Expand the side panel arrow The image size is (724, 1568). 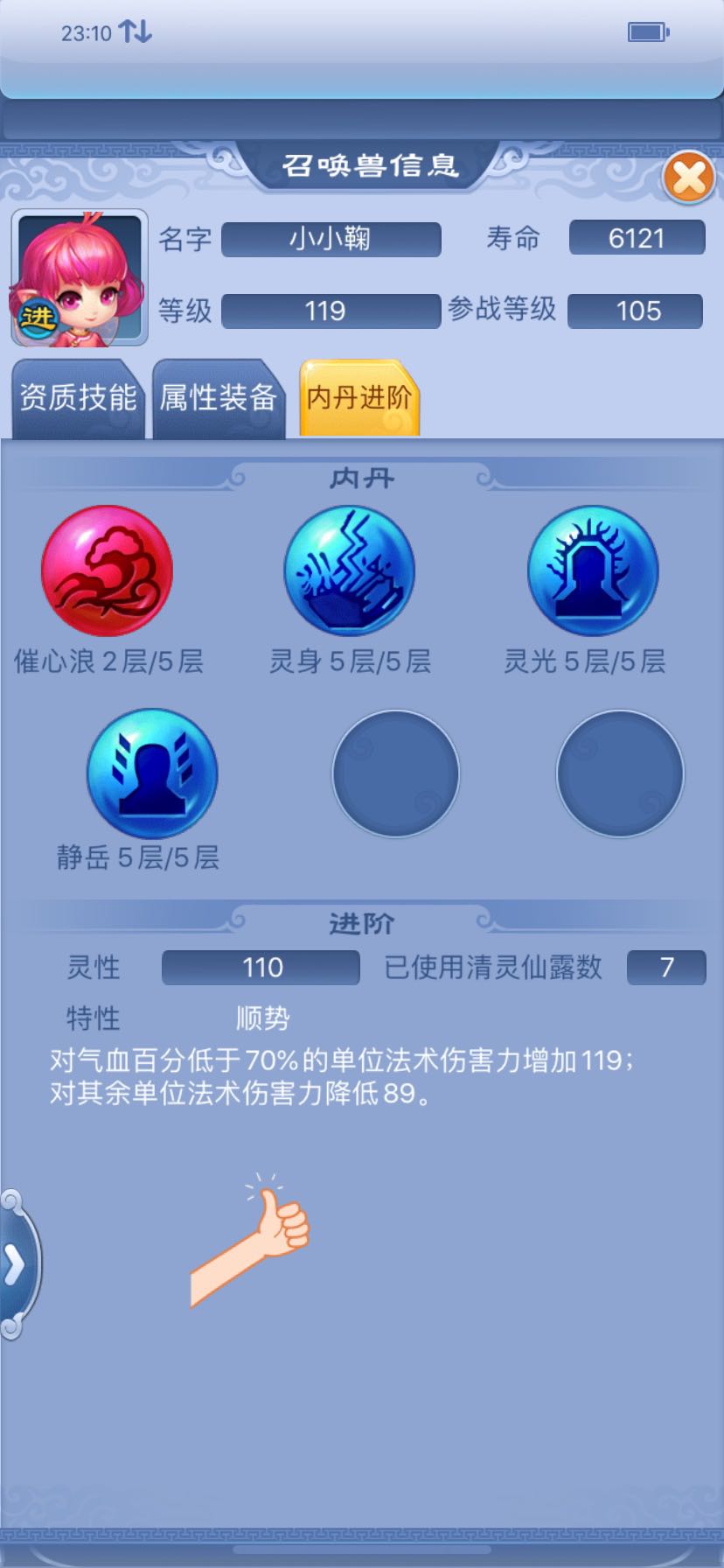16,1264
